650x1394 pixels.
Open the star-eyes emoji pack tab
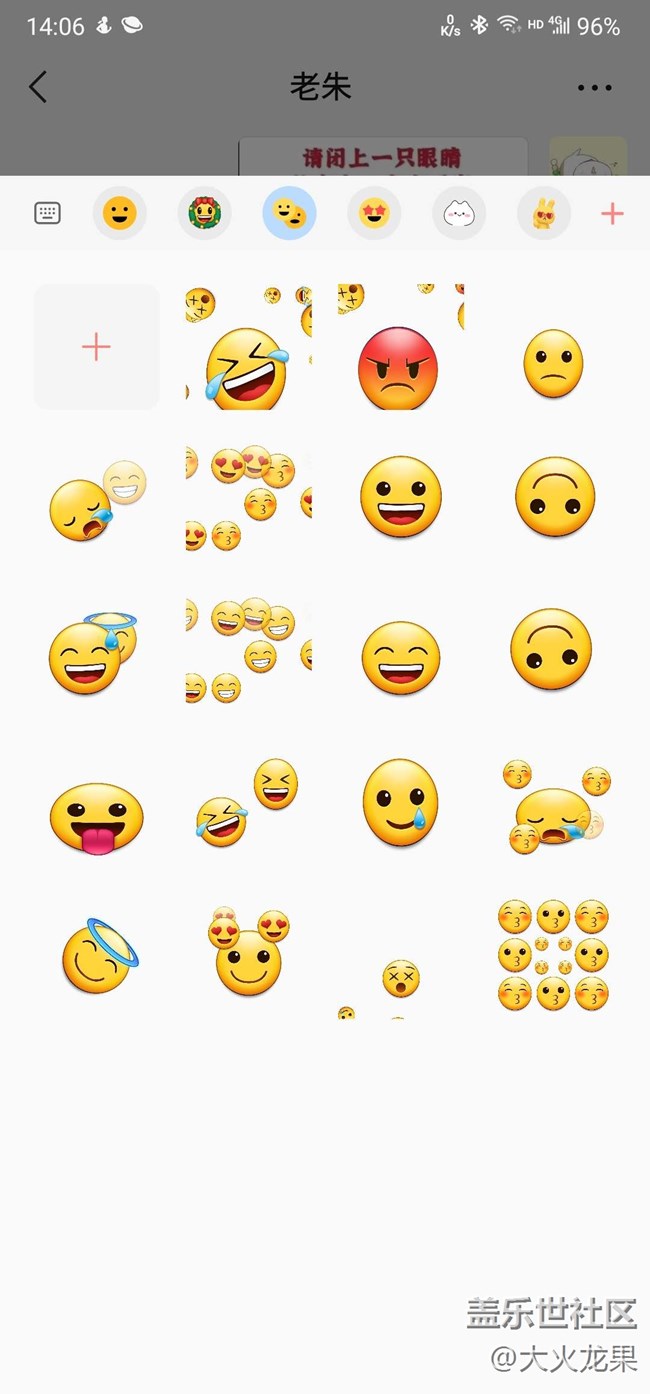(374, 213)
